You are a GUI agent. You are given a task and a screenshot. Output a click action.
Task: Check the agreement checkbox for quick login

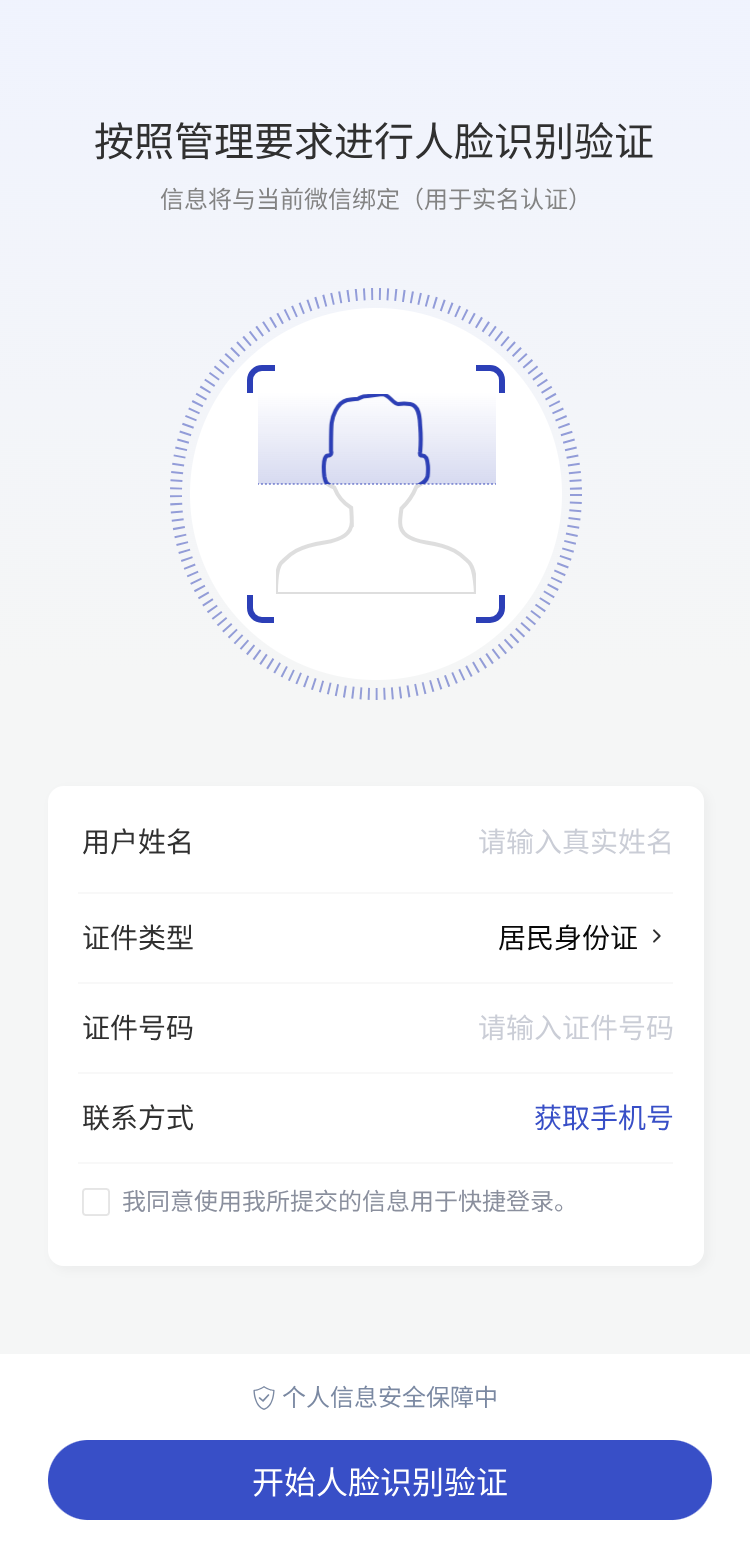(x=96, y=1202)
